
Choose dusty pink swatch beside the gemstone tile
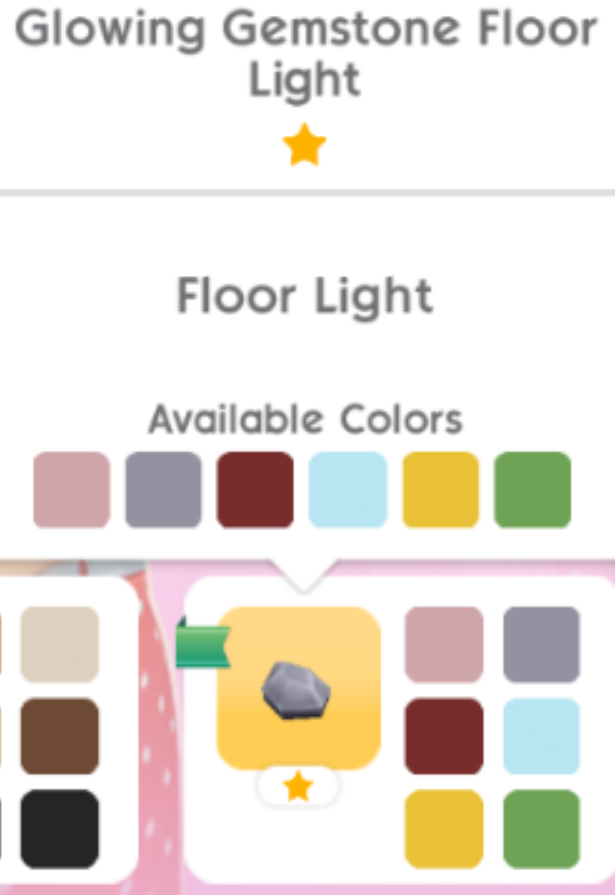tap(443, 644)
